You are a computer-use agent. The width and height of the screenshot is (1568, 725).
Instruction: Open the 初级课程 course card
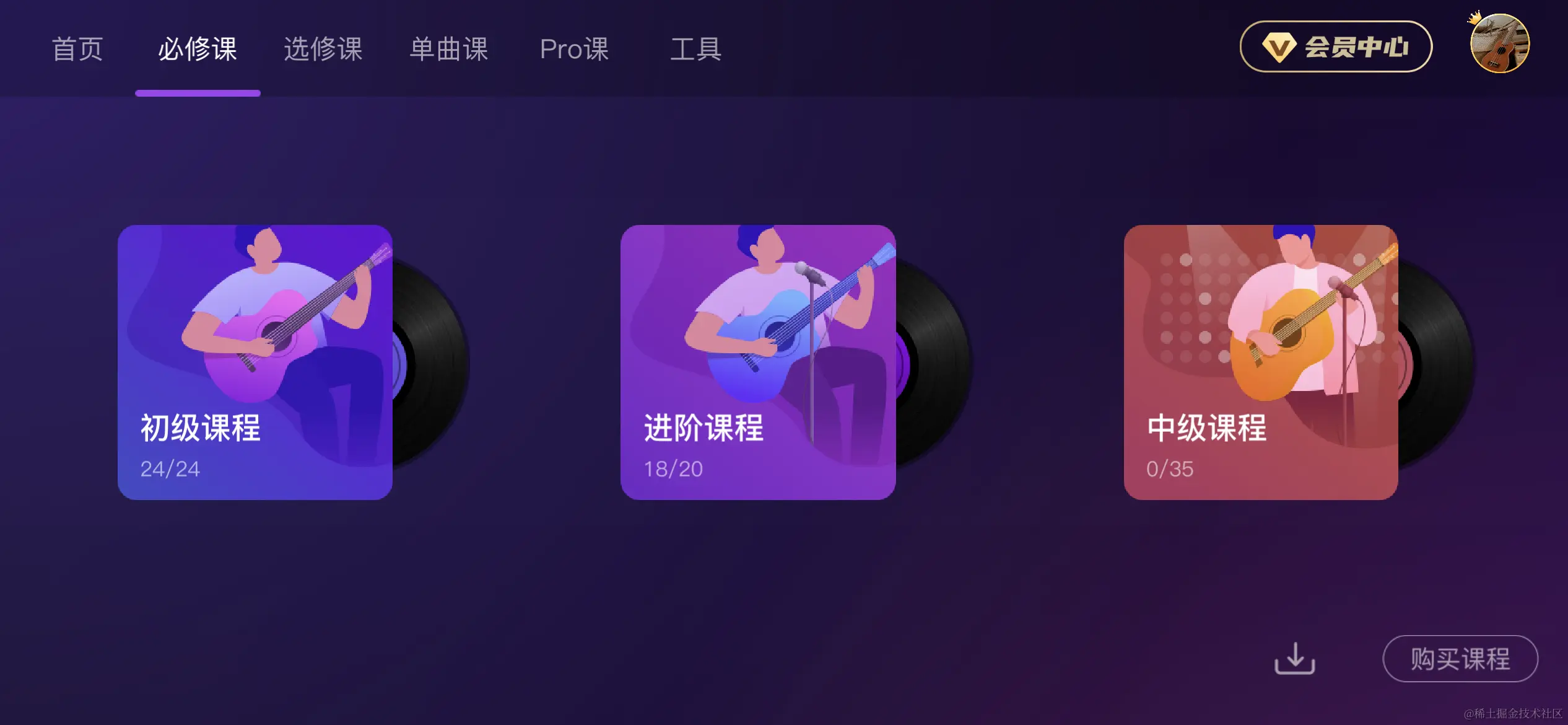[255, 362]
